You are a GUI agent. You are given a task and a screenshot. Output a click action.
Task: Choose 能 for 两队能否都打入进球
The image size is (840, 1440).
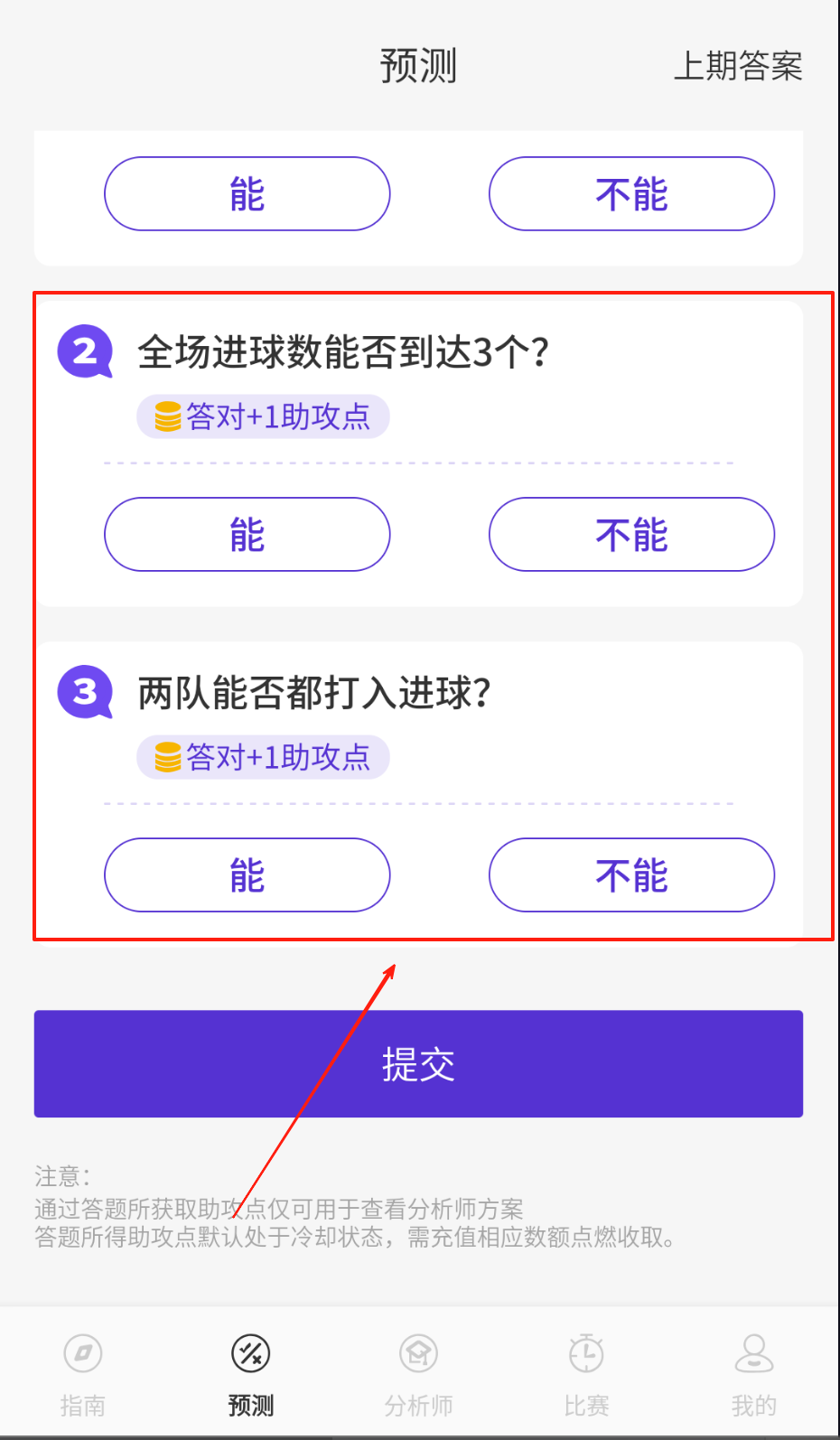tap(247, 875)
